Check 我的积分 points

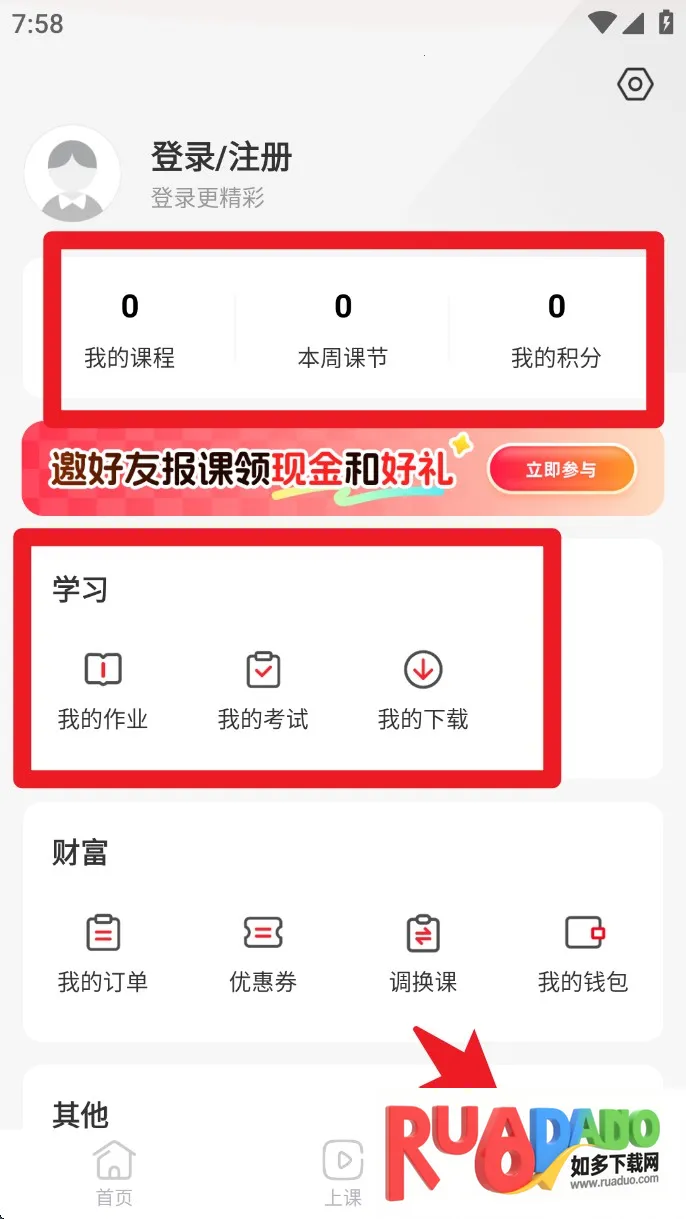(556, 330)
